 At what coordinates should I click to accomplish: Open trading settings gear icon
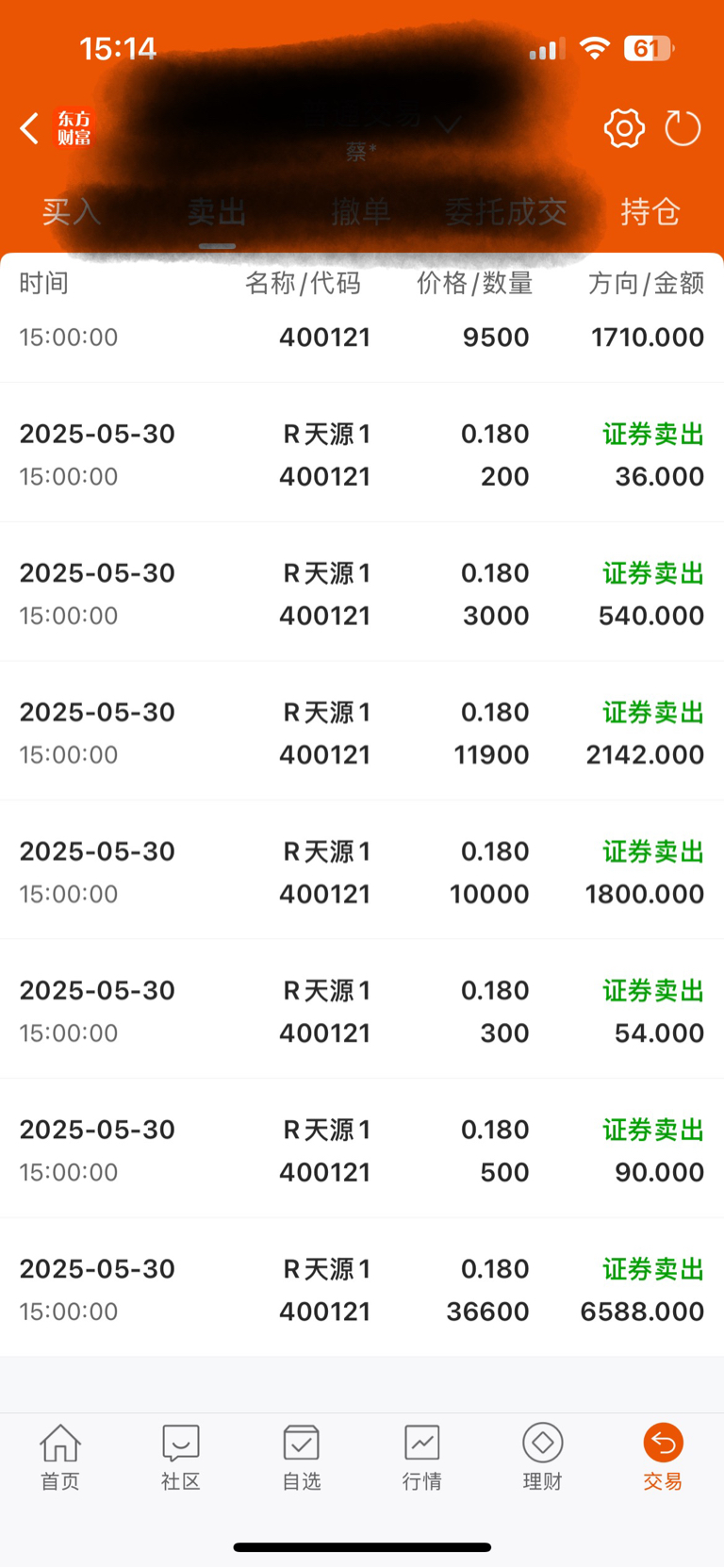(x=624, y=128)
